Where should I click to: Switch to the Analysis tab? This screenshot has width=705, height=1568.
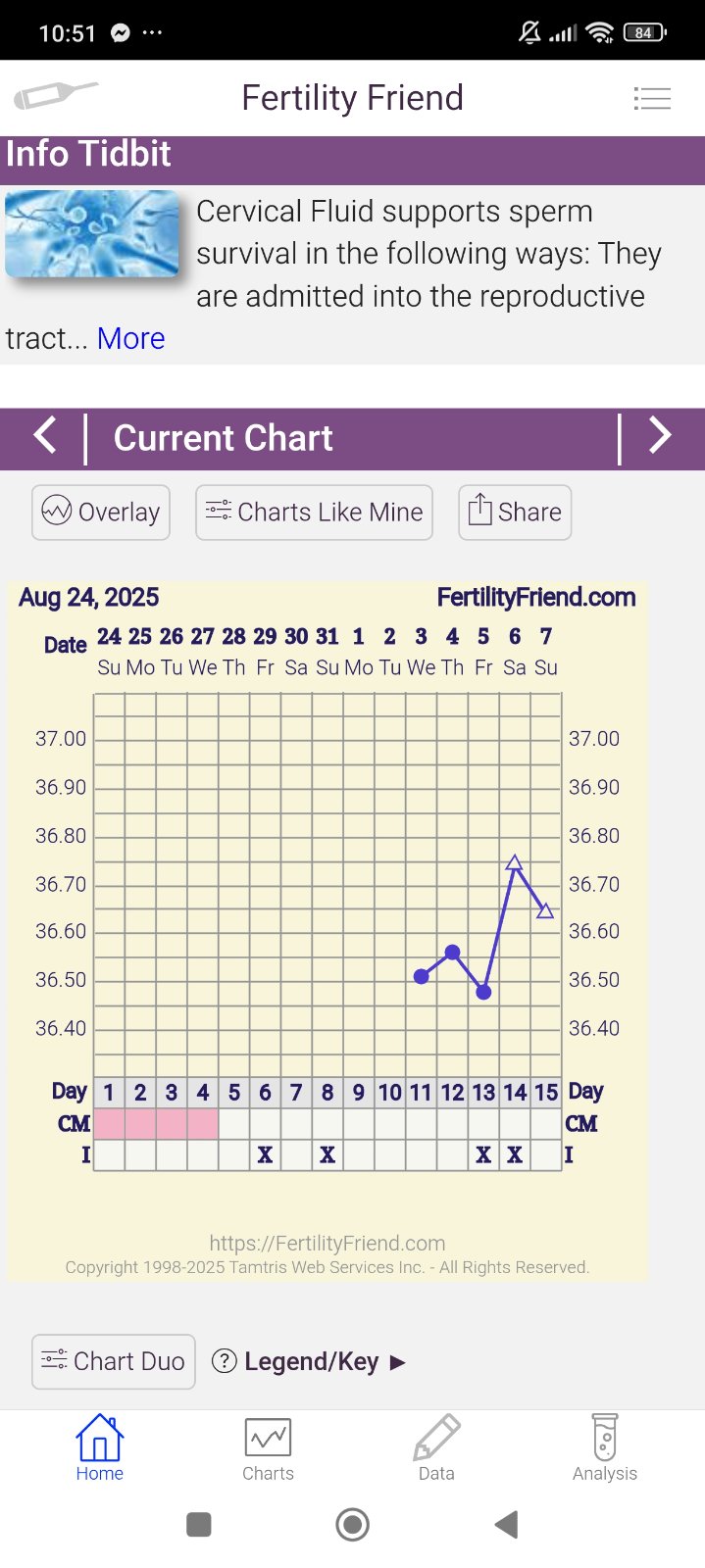tap(605, 1449)
